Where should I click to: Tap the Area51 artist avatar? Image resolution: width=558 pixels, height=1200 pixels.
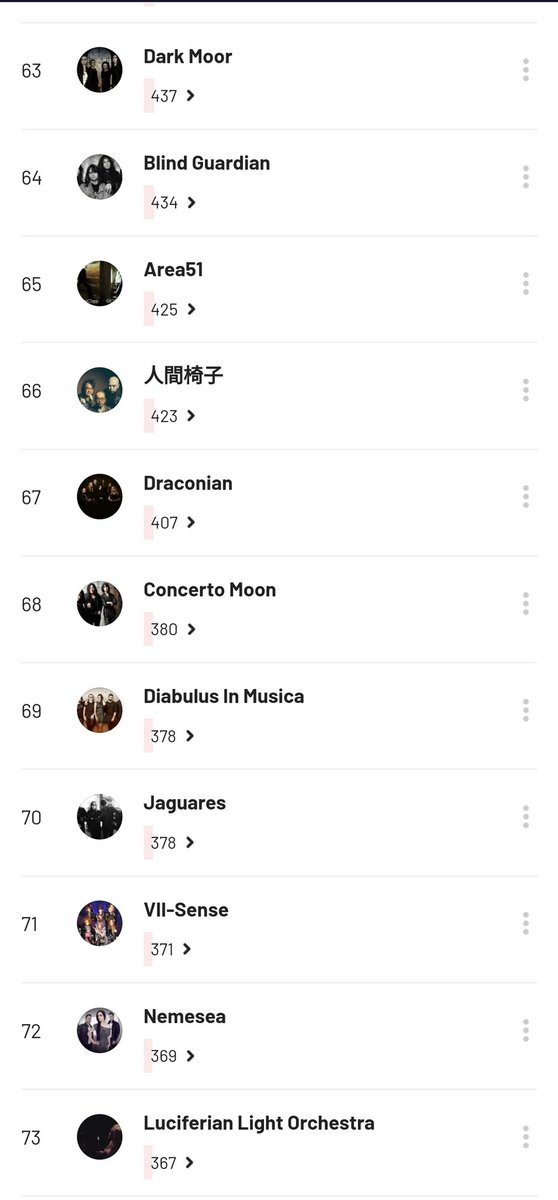point(99,283)
